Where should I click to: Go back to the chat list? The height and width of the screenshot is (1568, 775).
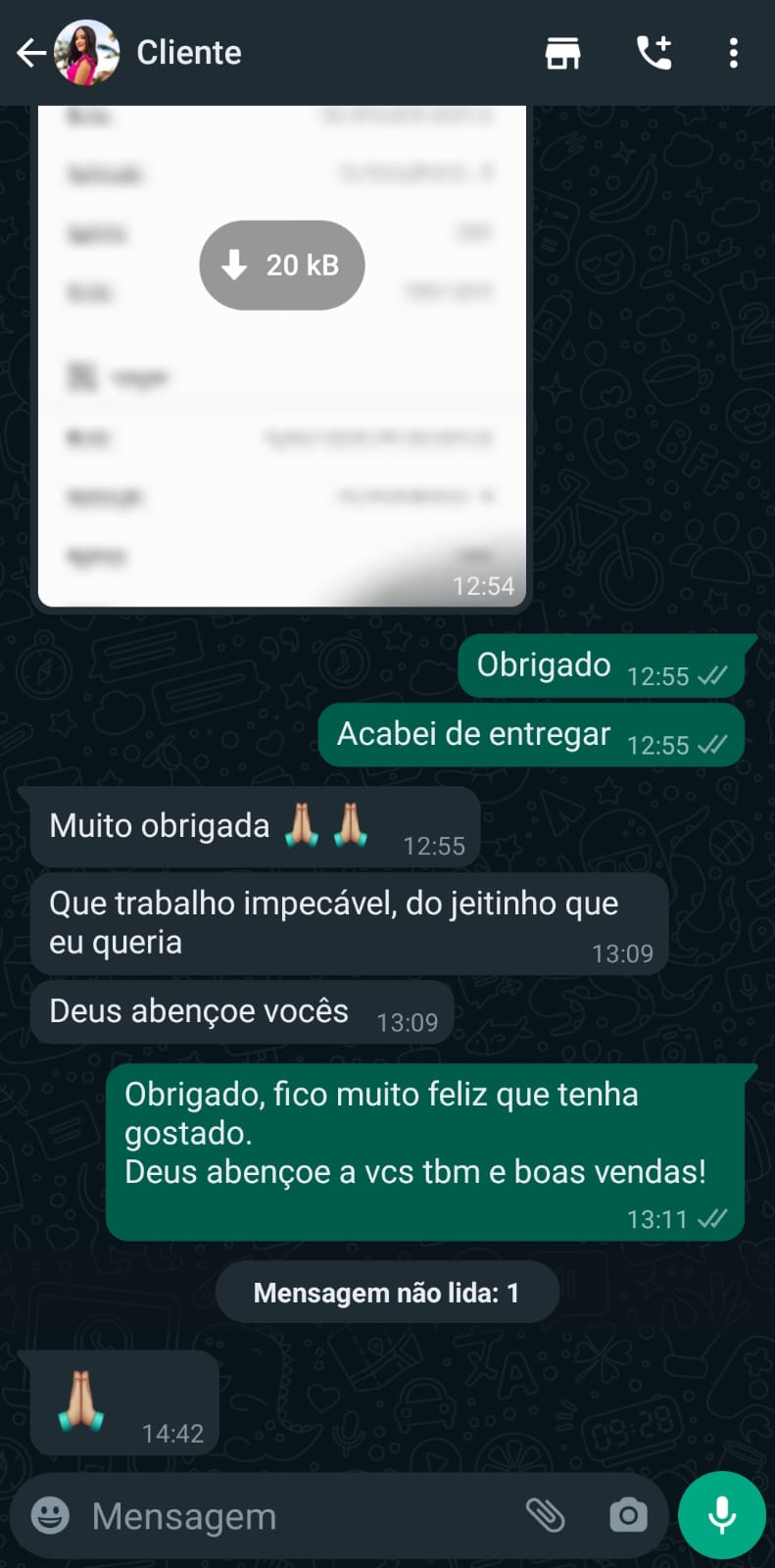point(31,53)
